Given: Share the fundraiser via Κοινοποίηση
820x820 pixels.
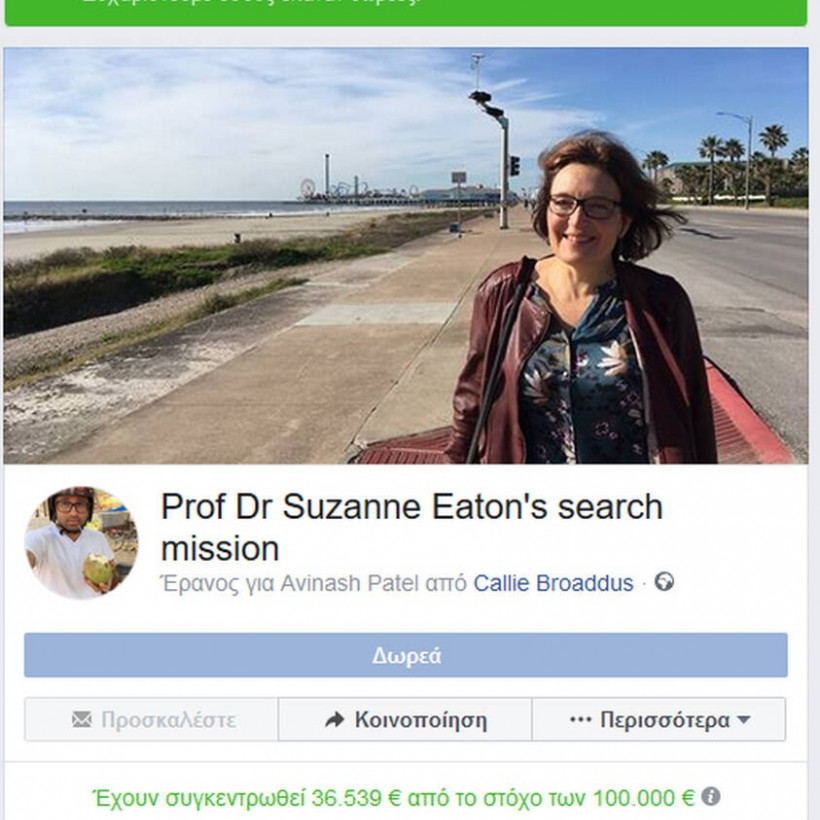Looking at the screenshot, I should (405, 720).
